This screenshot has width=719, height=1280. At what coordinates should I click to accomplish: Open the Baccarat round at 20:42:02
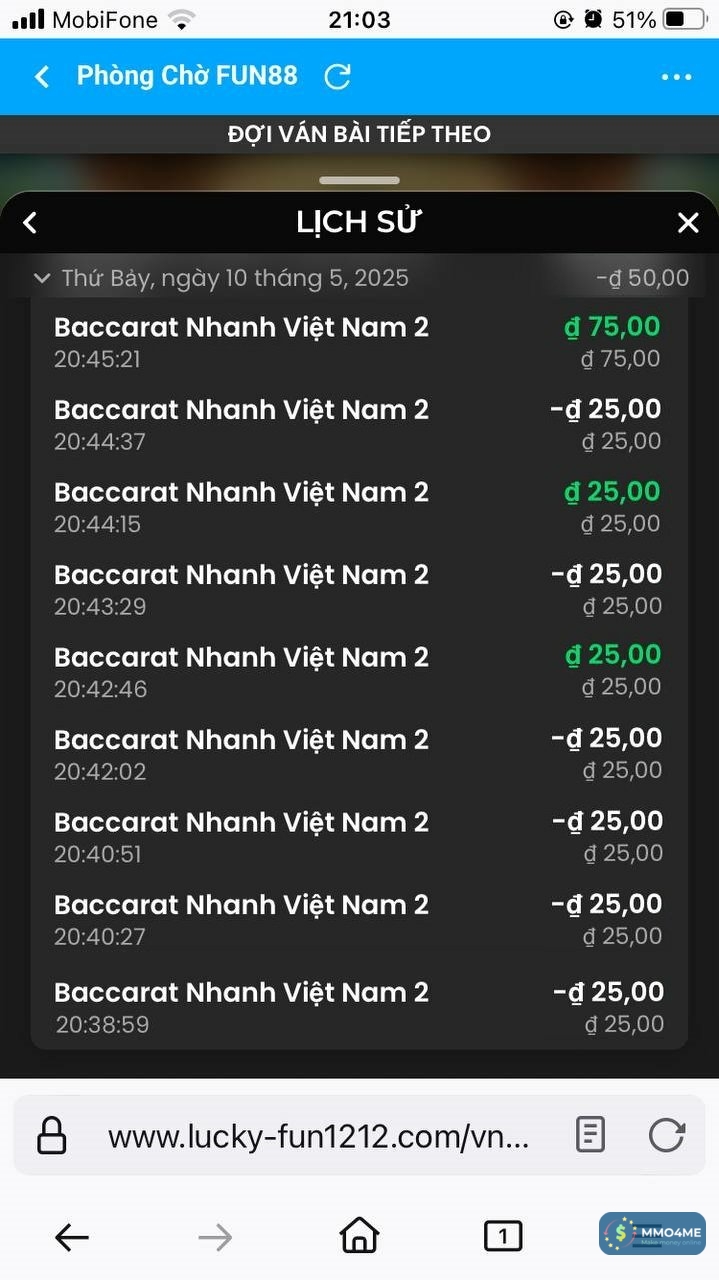(x=358, y=754)
